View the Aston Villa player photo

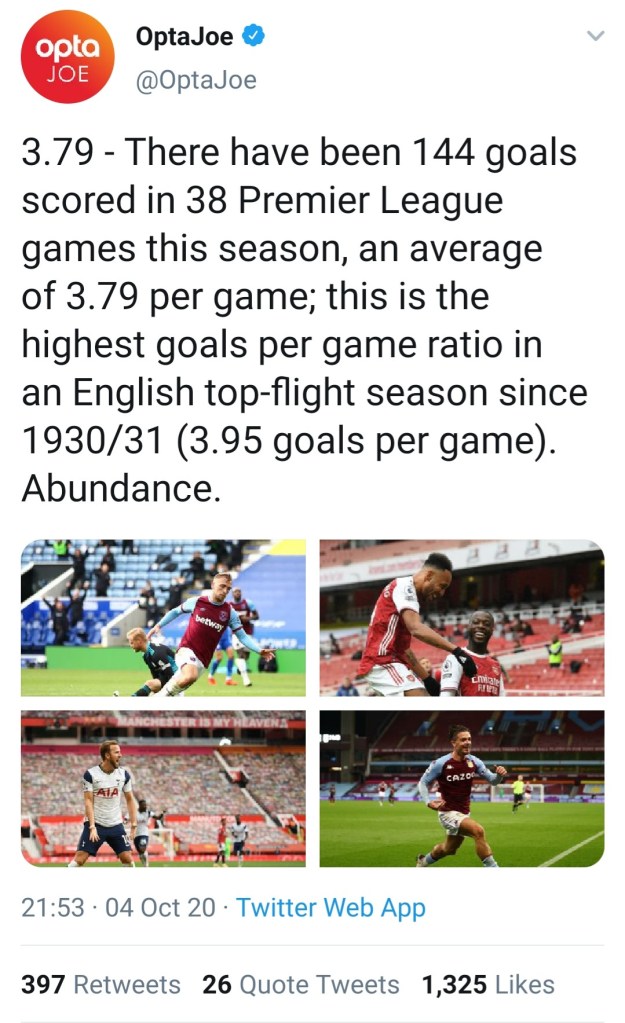(462, 788)
